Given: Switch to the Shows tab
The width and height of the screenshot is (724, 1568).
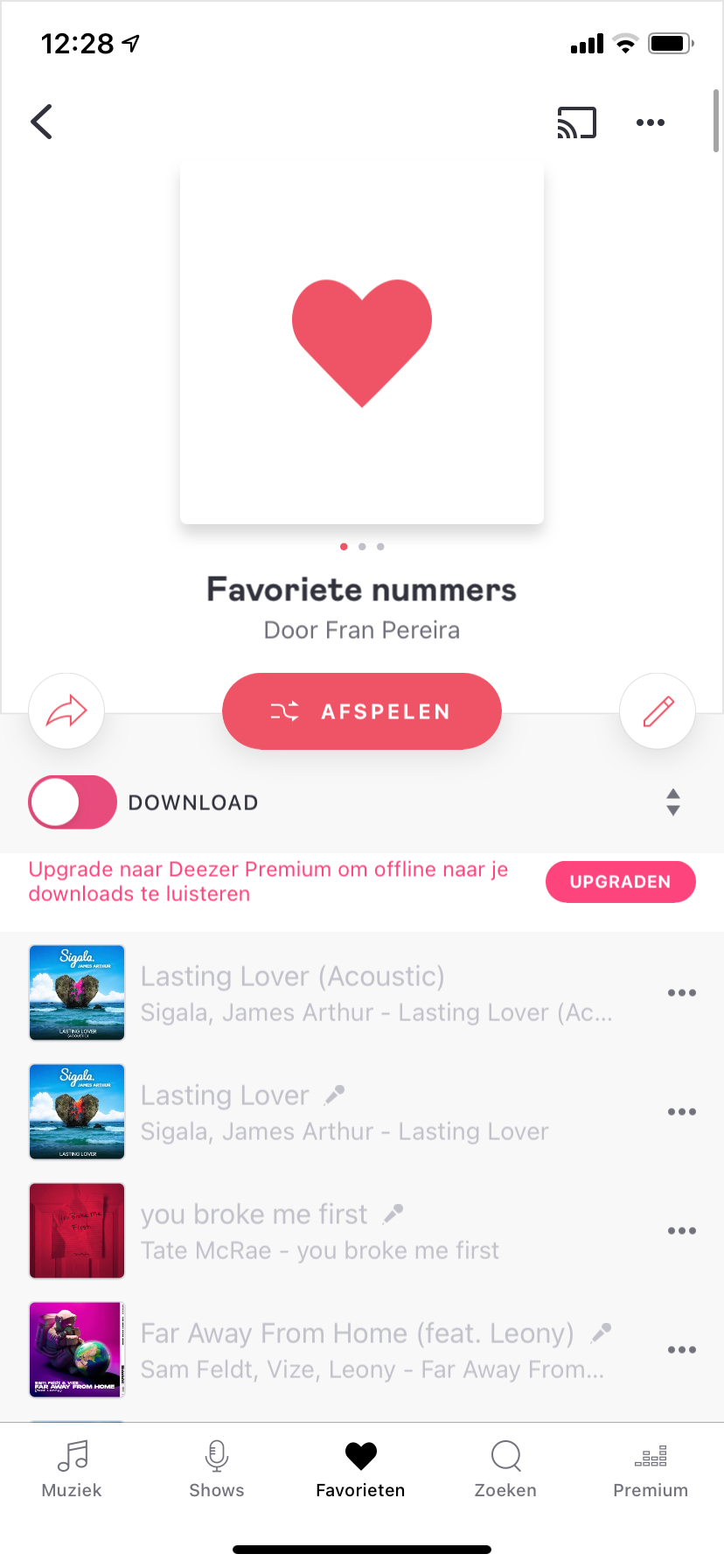Looking at the screenshot, I should [x=216, y=1469].
